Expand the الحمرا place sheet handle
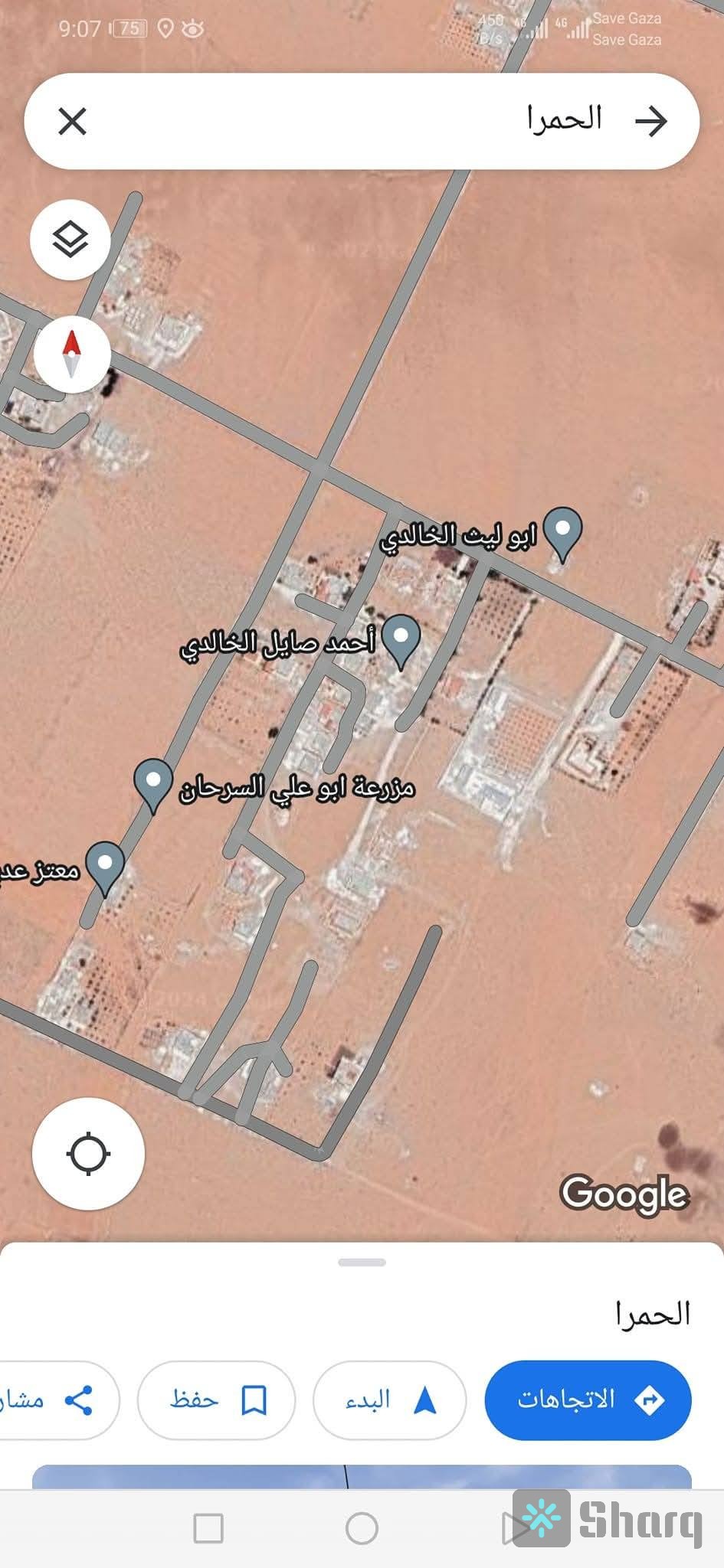Image resolution: width=724 pixels, height=1568 pixels. click(362, 1262)
